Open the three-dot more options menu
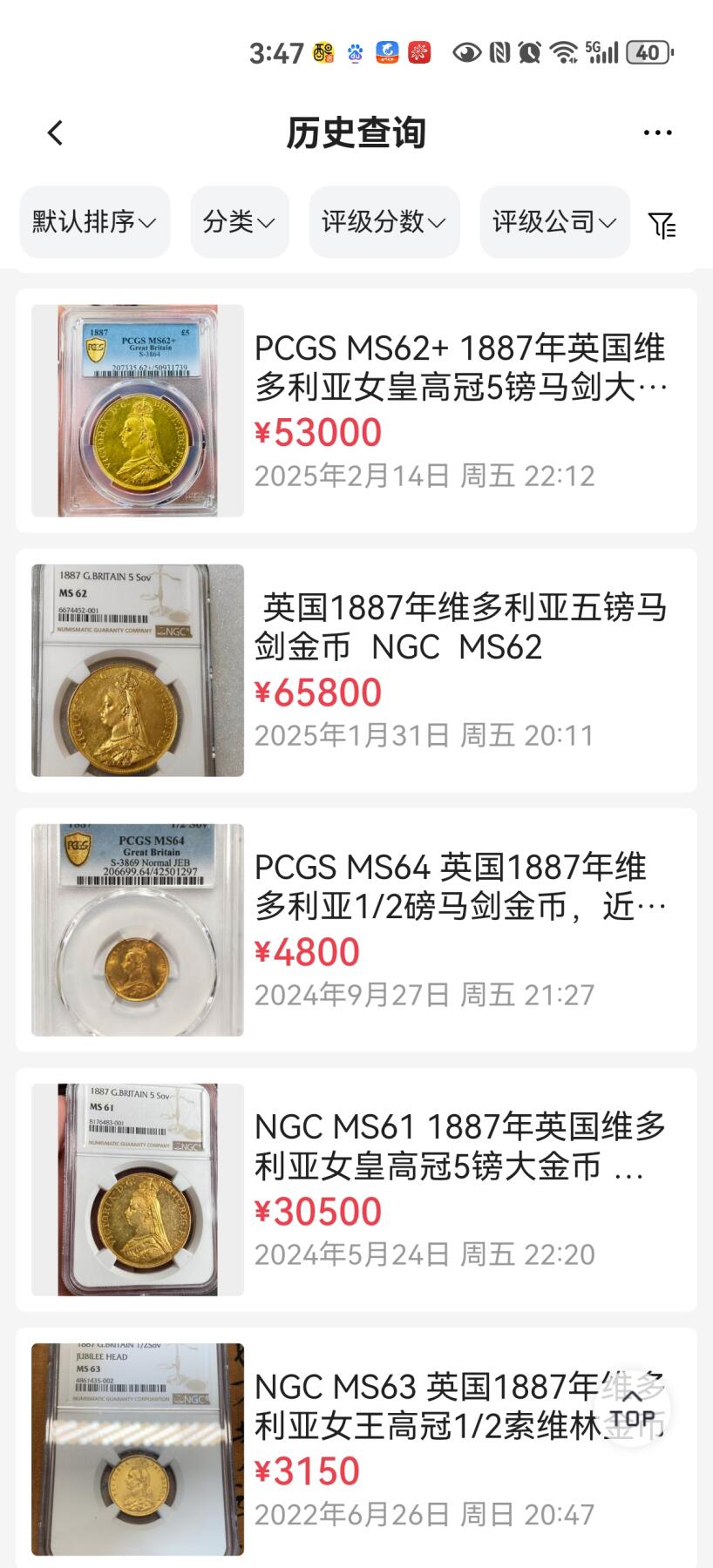This screenshot has width=713, height=1568. point(655,132)
